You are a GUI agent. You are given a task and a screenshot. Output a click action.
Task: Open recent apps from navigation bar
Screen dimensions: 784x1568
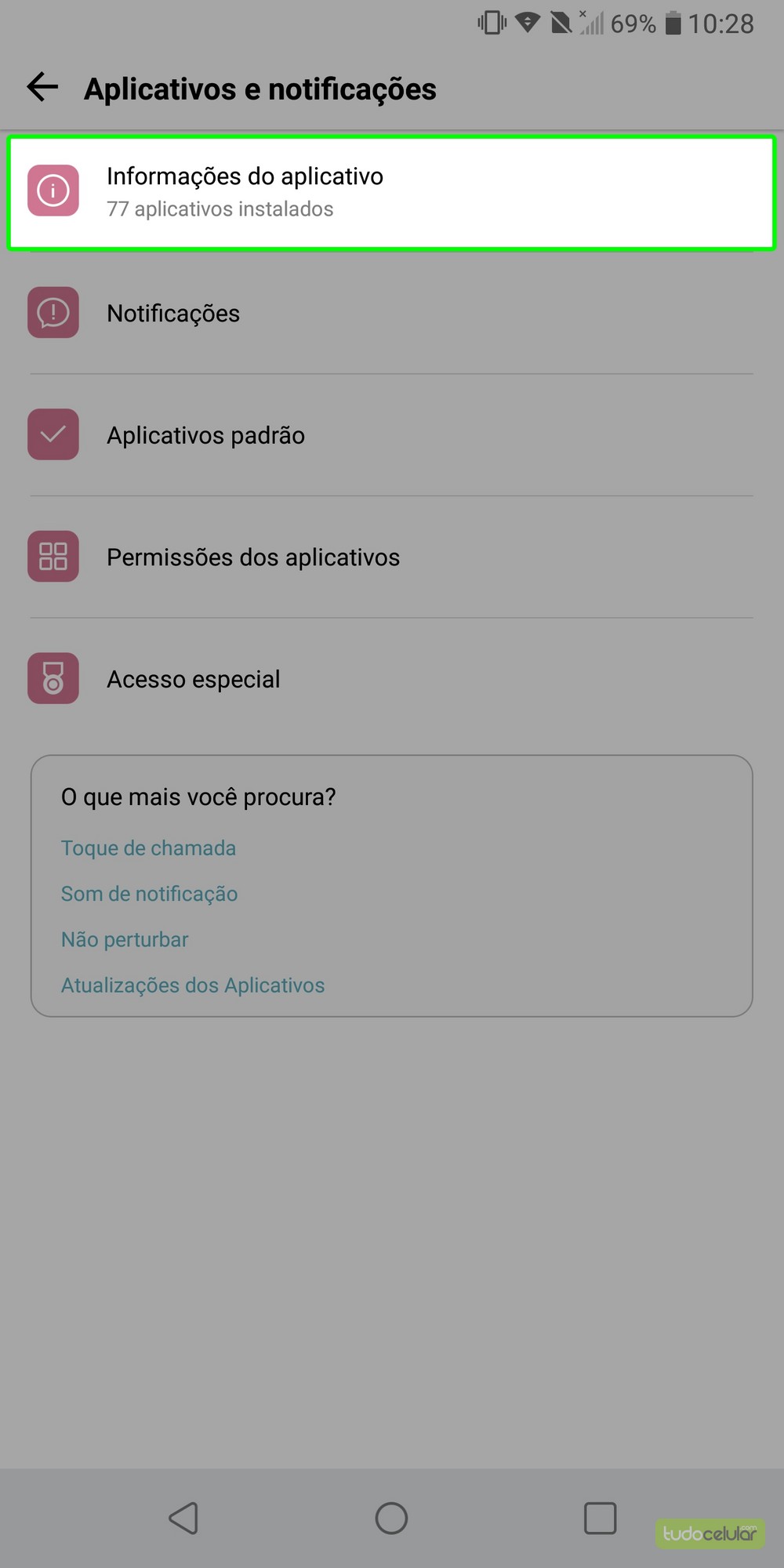click(x=600, y=1519)
